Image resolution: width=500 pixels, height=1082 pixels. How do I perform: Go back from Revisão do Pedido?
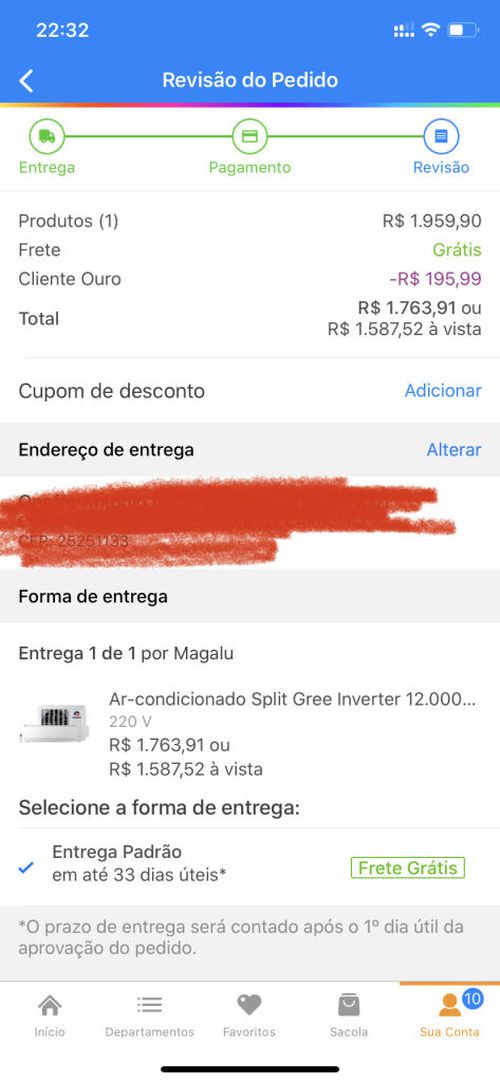click(x=26, y=81)
